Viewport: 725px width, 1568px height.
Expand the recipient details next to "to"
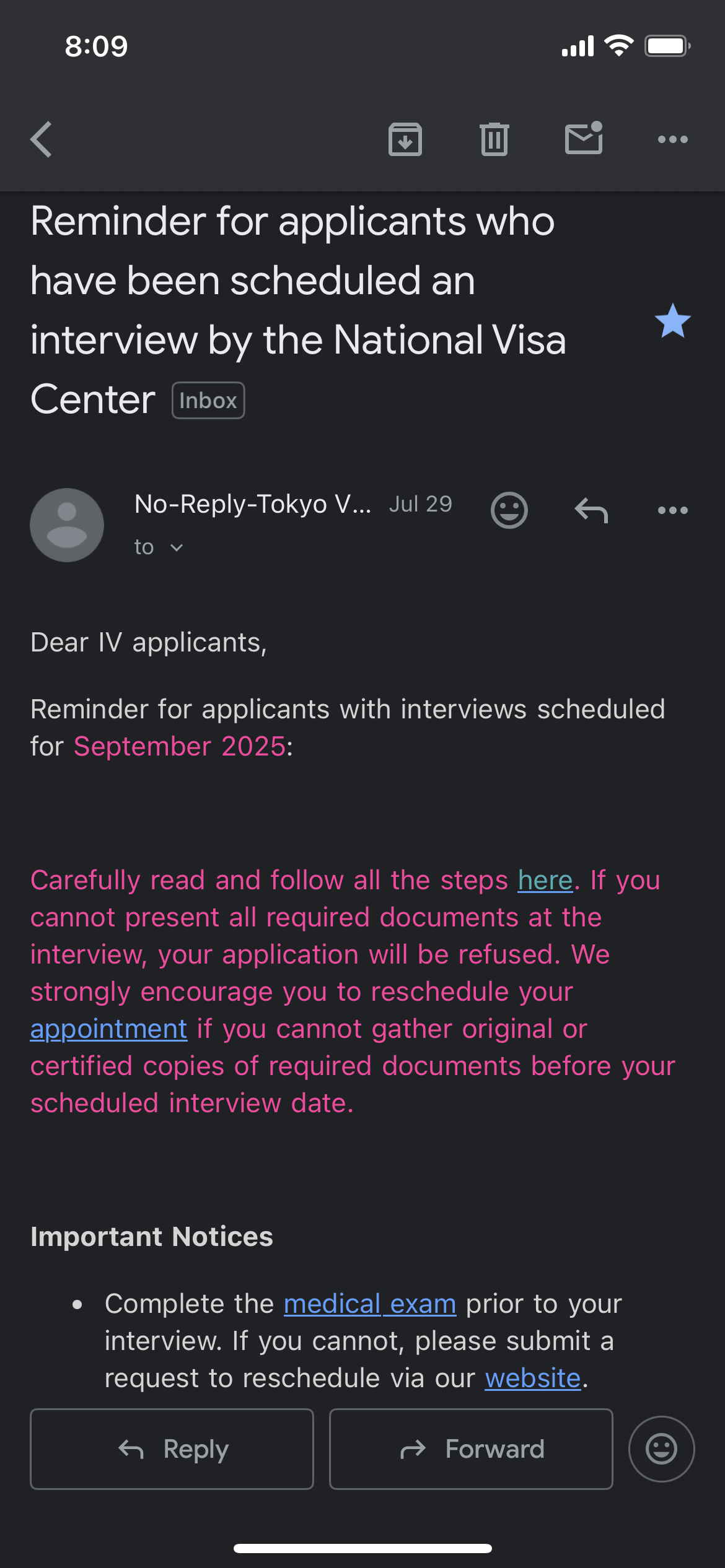click(177, 547)
